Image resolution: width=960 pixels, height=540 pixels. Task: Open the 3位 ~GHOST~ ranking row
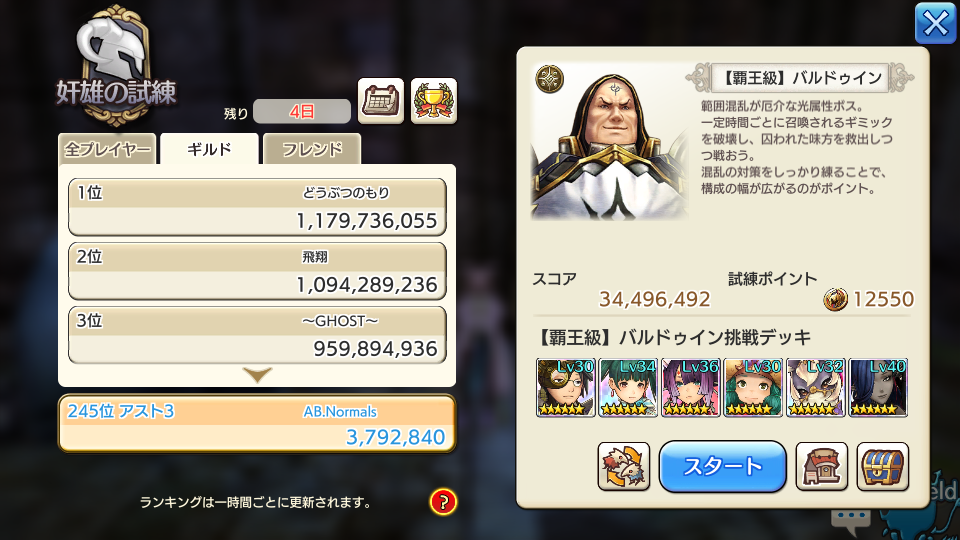pyautogui.click(x=257, y=334)
